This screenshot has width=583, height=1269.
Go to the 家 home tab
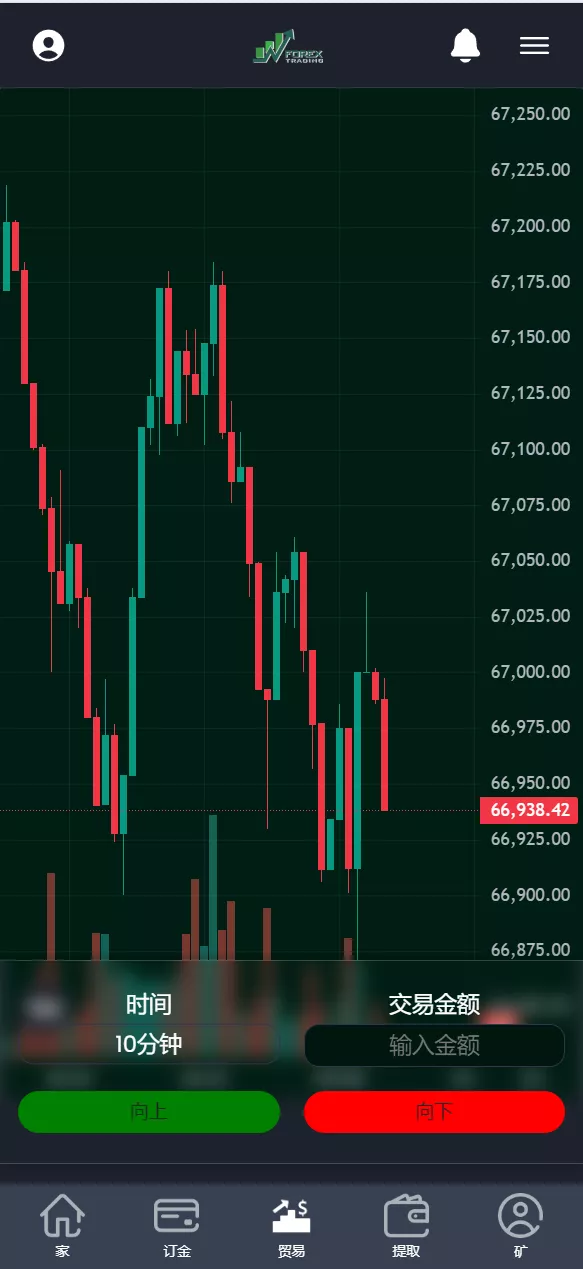point(62,1224)
